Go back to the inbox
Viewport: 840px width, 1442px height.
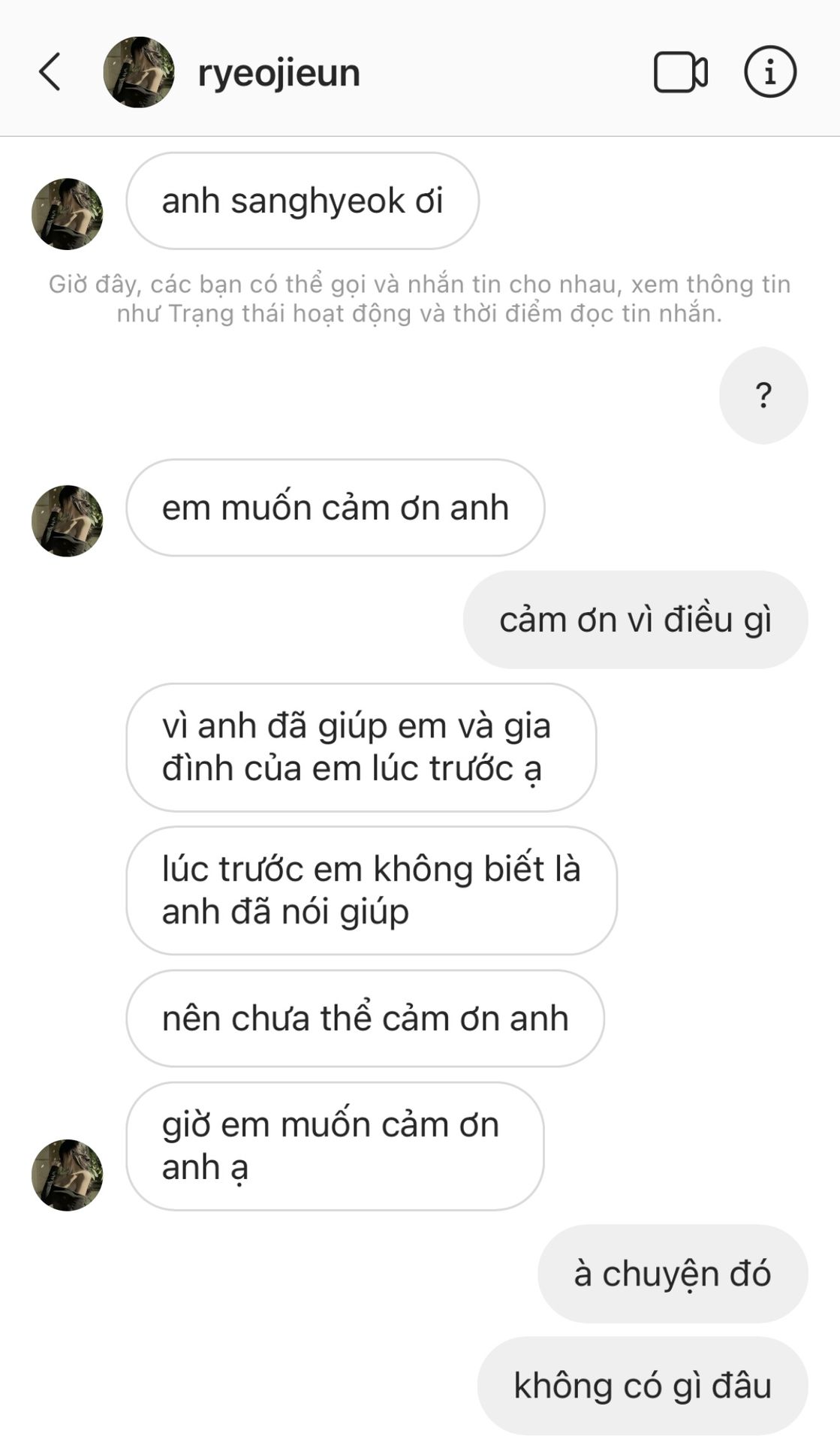pos(50,72)
